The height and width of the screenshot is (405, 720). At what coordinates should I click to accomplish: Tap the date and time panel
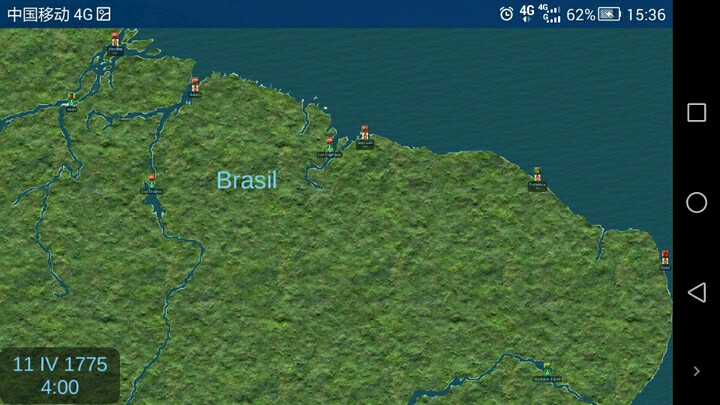(60, 375)
